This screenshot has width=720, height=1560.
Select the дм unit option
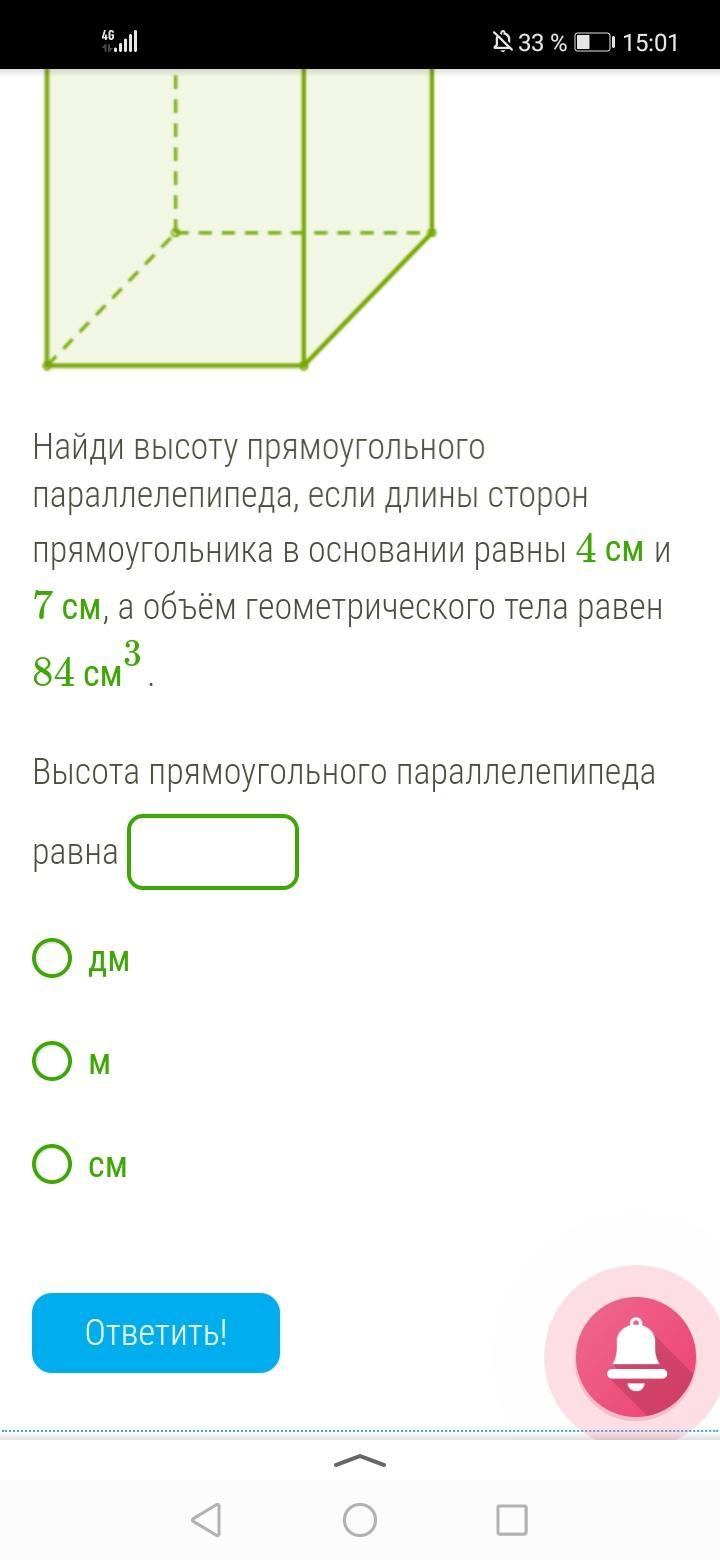click(x=52, y=958)
